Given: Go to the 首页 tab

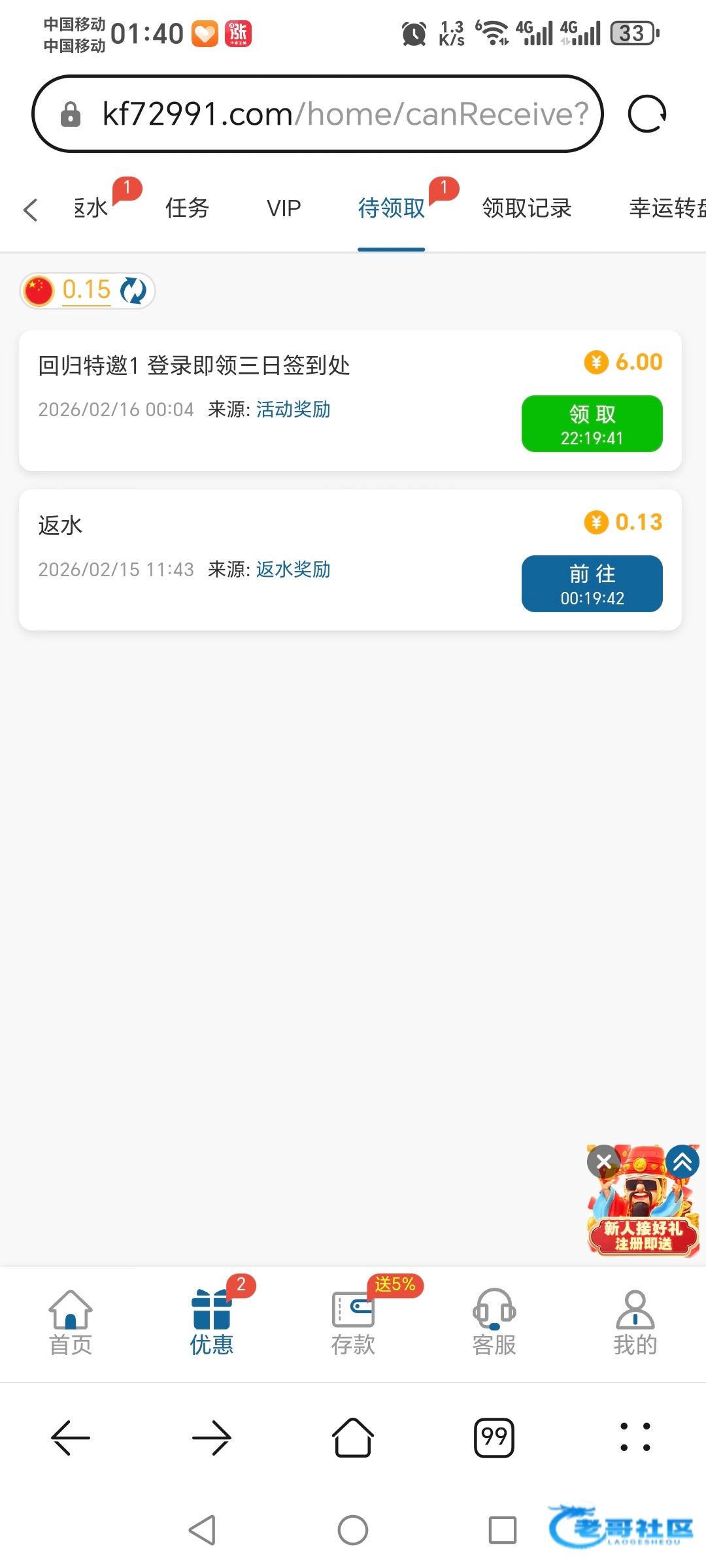Looking at the screenshot, I should [x=71, y=1322].
